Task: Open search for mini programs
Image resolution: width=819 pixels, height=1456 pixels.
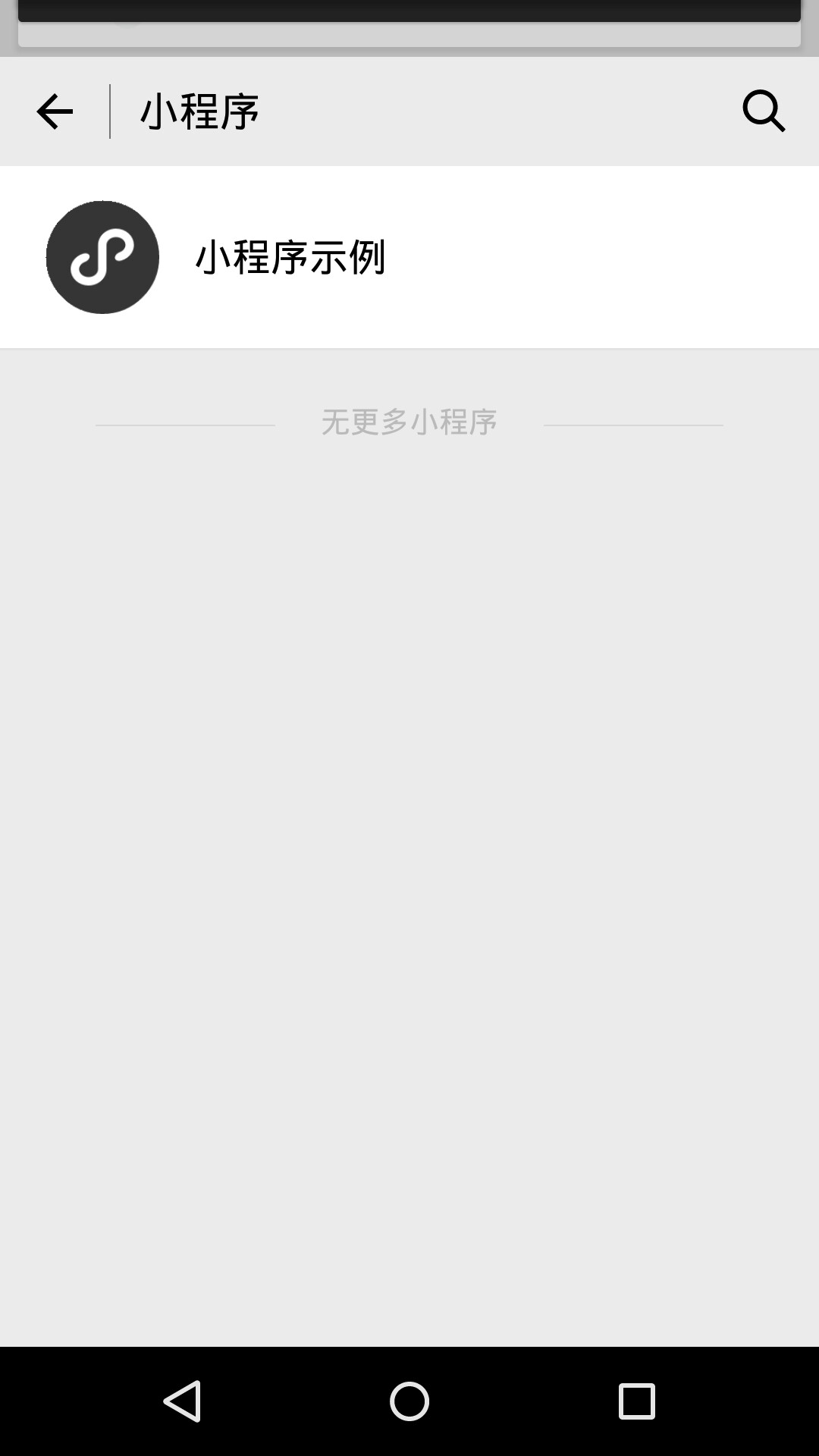Action: [x=763, y=111]
